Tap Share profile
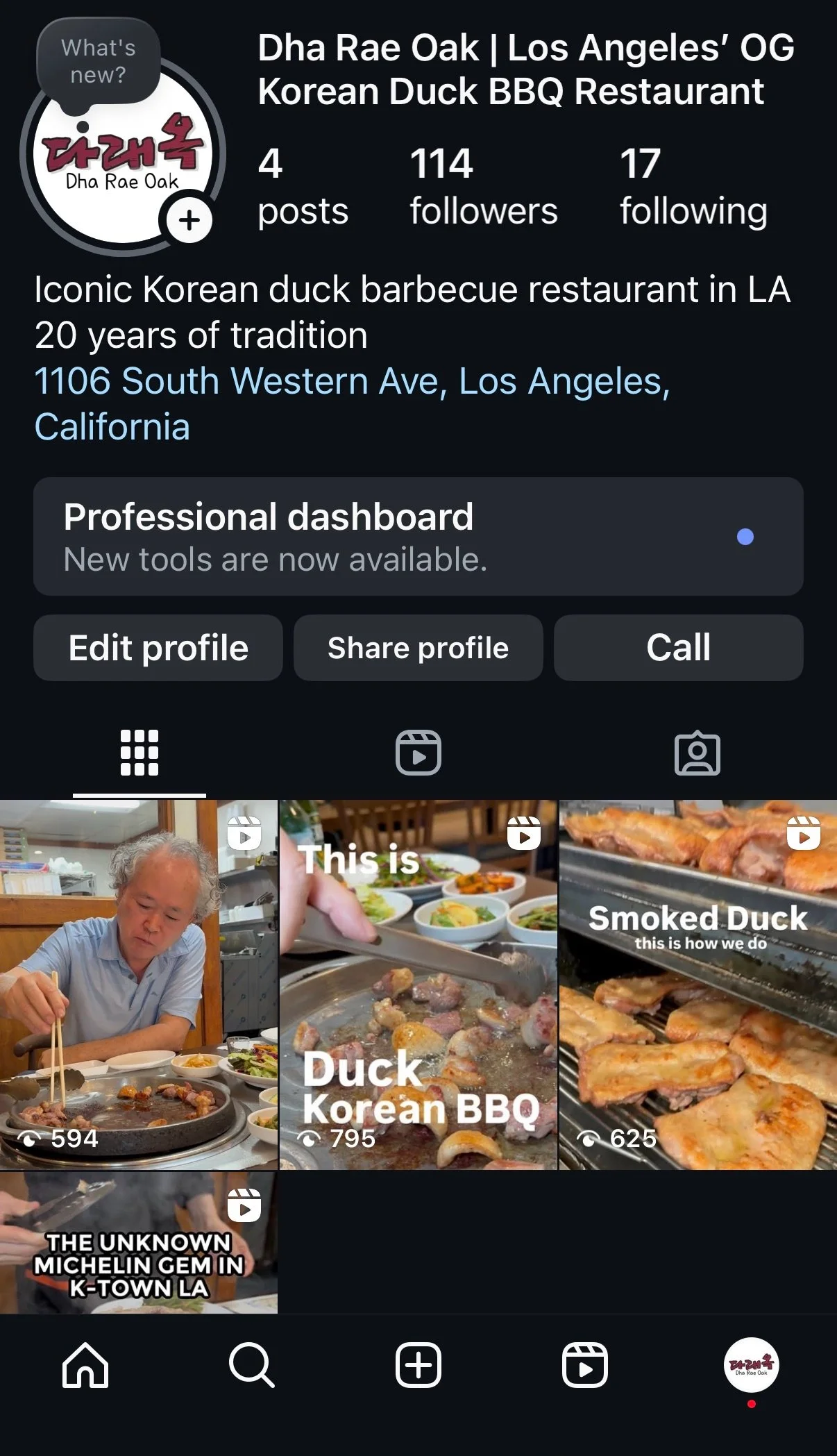Image resolution: width=837 pixels, height=1456 pixels. point(418,648)
